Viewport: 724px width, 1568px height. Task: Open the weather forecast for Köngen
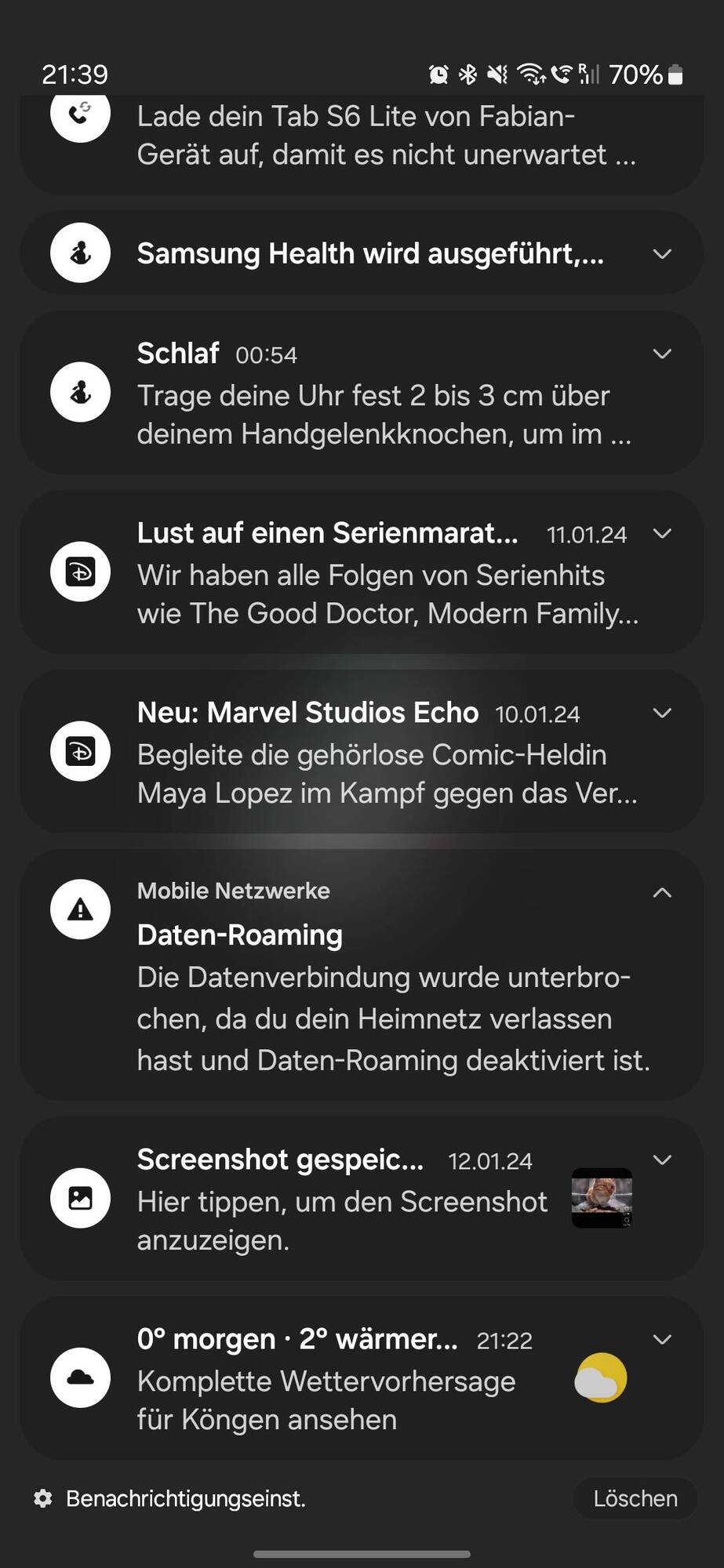tap(326, 1399)
